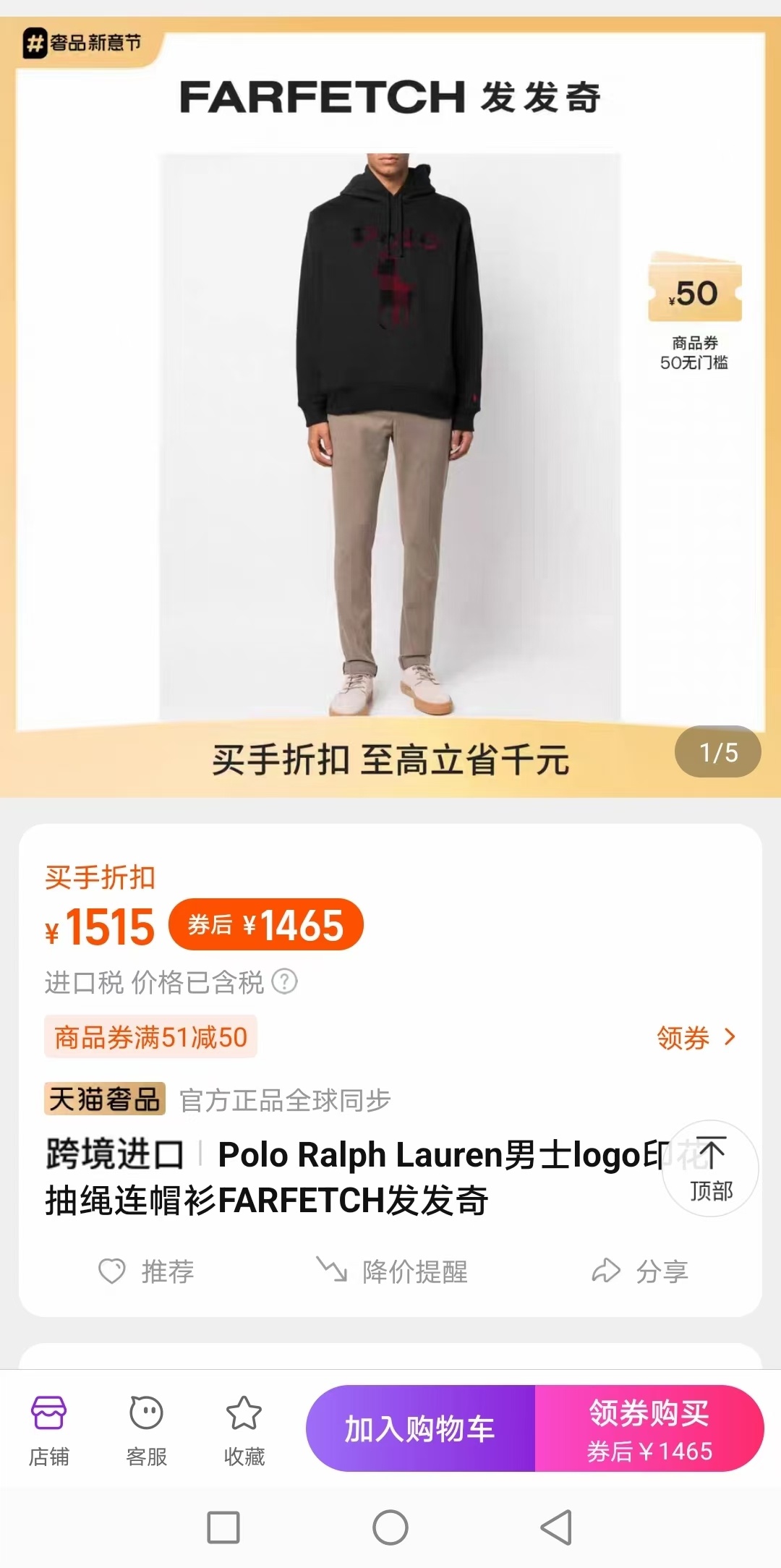Screen dimensions: 781x1568
Task: Go to the system home screen
Action: tap(390, 1527)
